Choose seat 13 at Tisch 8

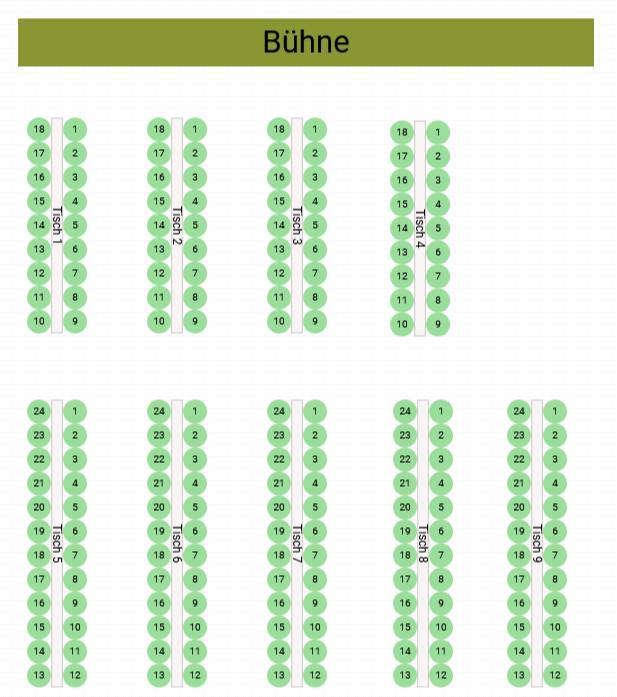point(405,675)
